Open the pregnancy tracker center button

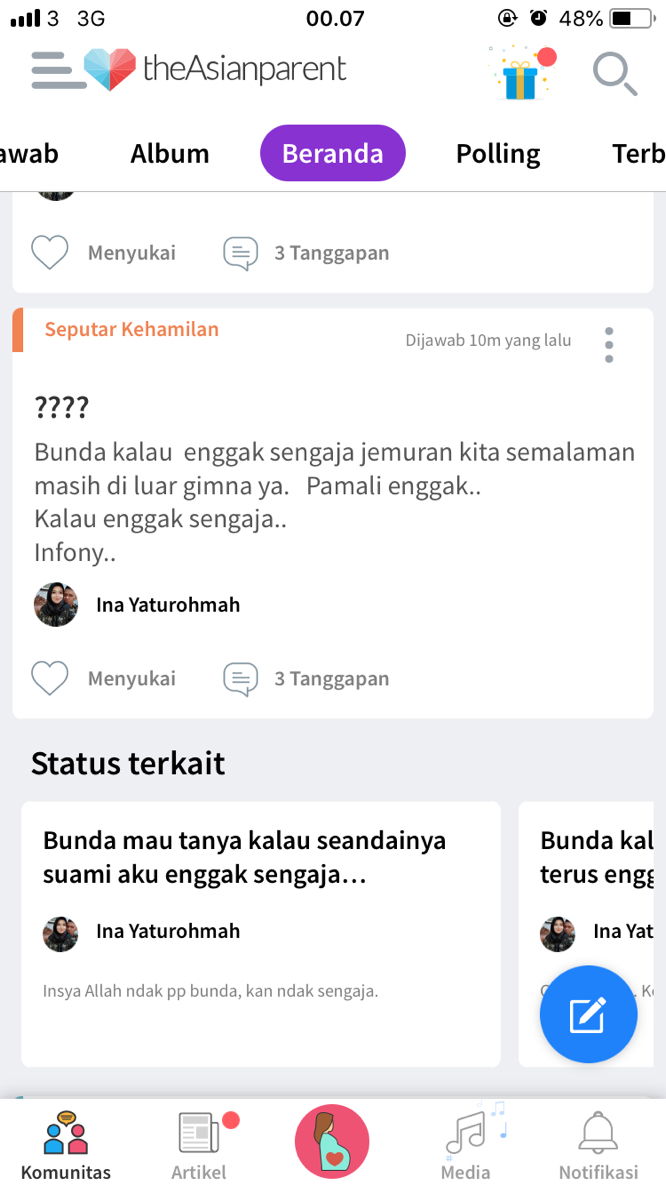click(332, 1142)
